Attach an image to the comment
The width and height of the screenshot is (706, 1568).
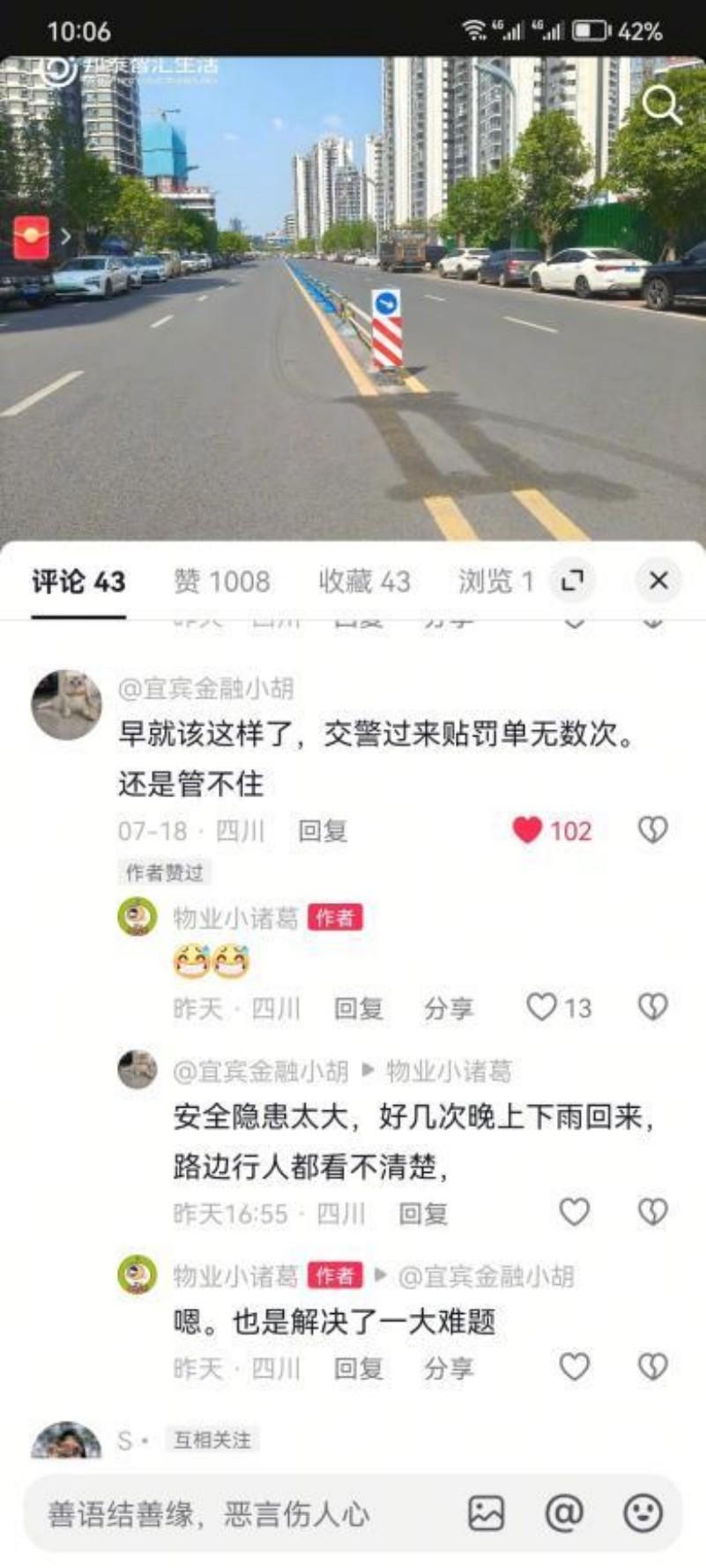pyautogui.click(x=486, y=1513)
